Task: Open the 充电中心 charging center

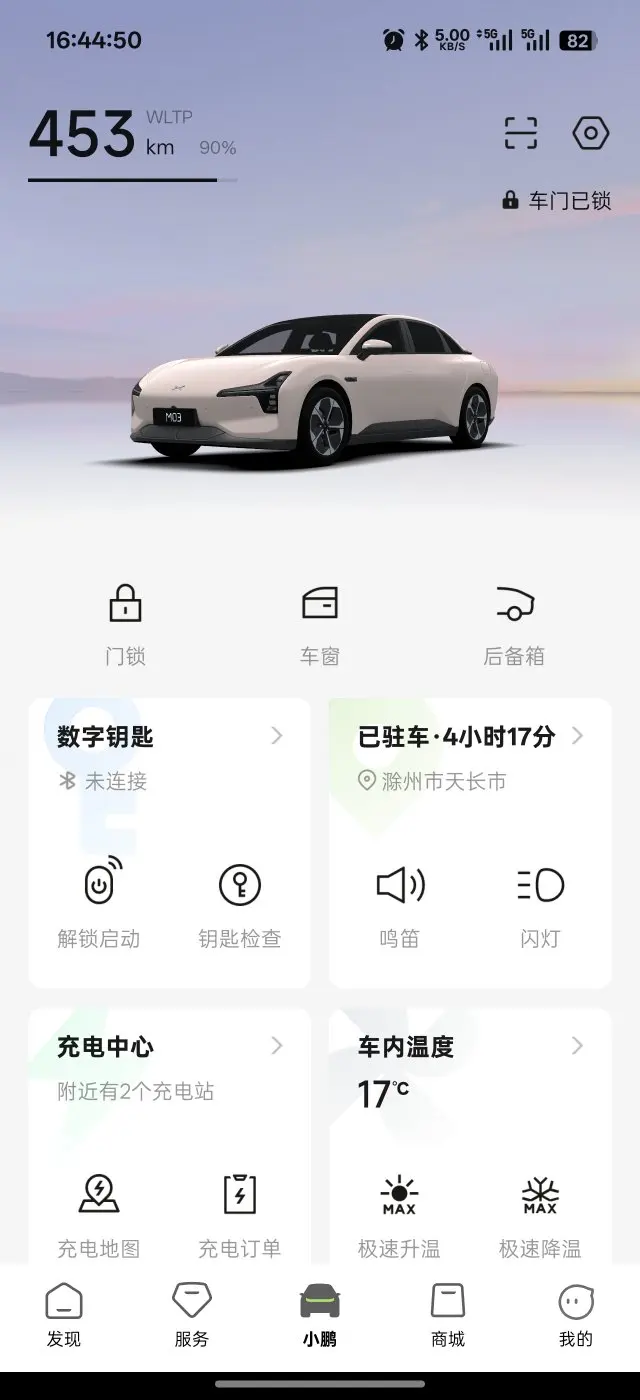Action: (x=277, y=1046)
